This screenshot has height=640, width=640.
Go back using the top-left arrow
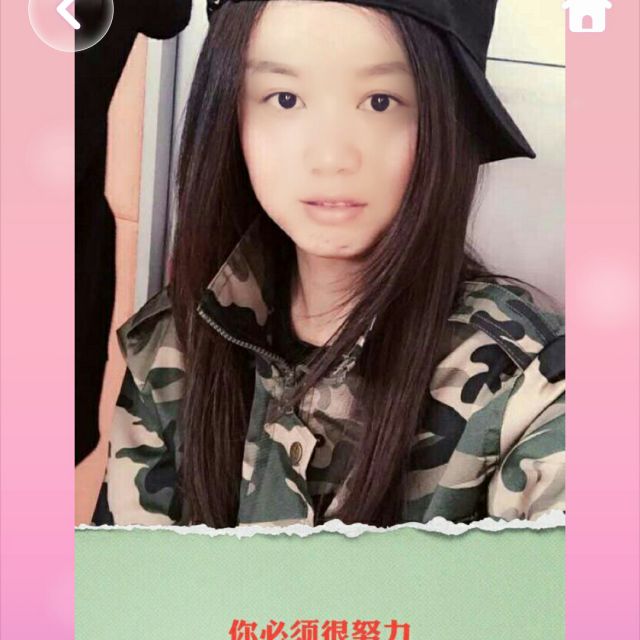(68, 14)
